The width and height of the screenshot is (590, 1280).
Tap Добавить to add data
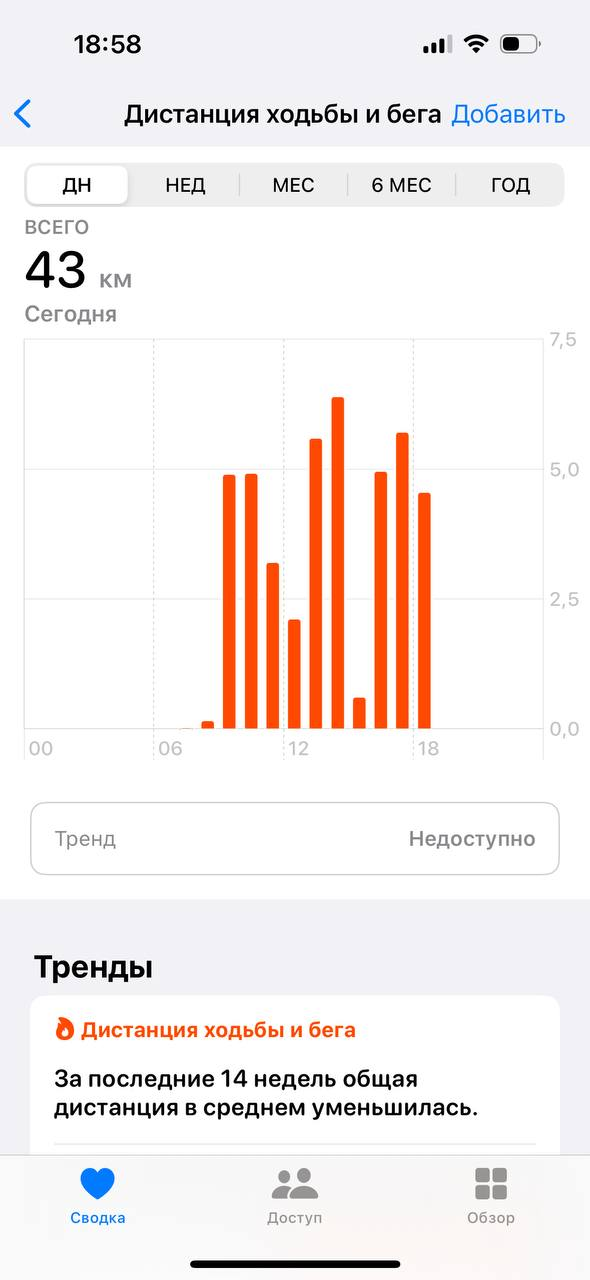[508, 114]
